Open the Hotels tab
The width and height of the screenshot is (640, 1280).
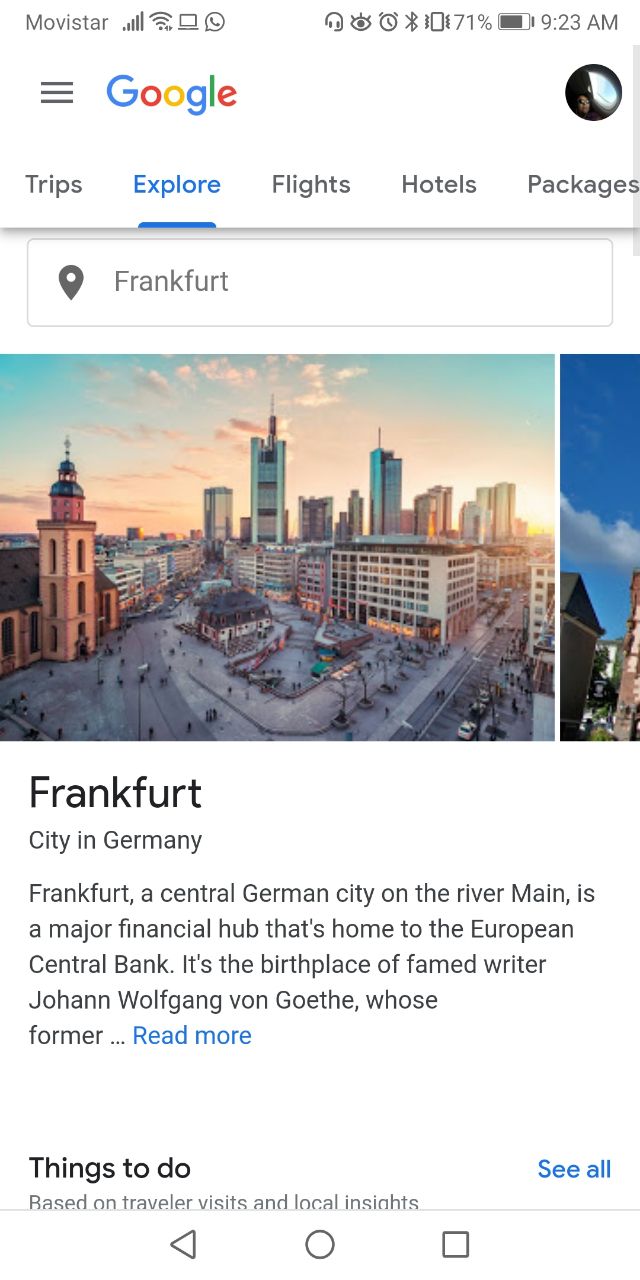[439, 185]
